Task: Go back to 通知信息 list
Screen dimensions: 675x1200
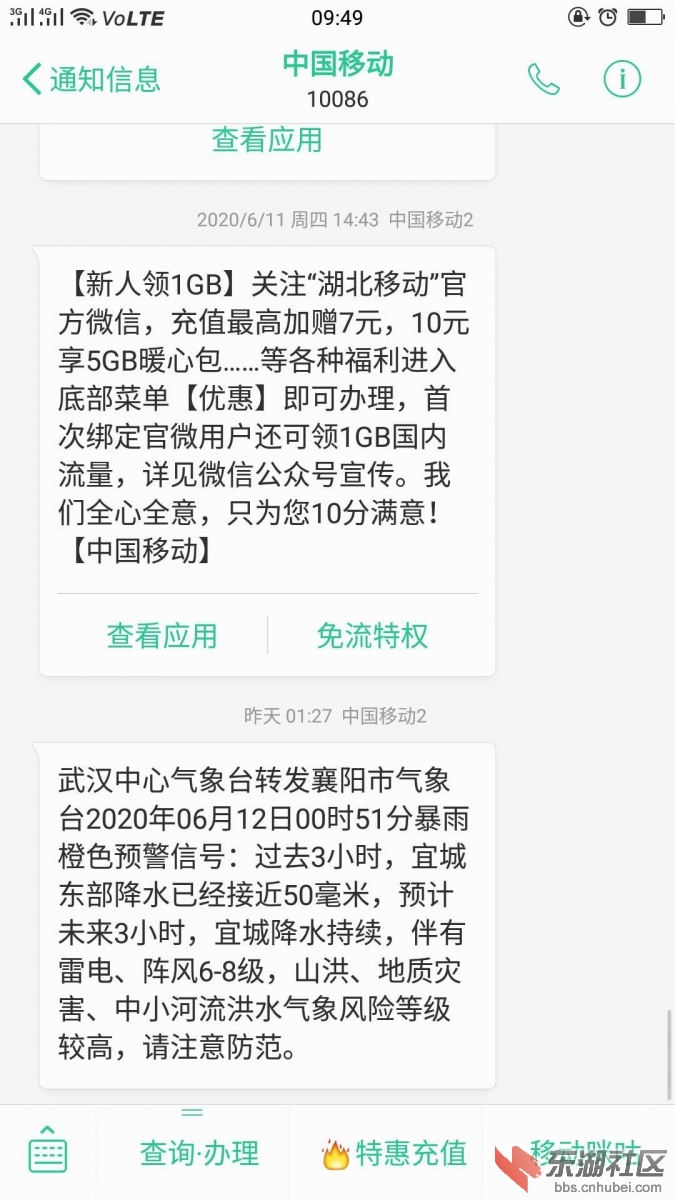Action: (90, 79)
